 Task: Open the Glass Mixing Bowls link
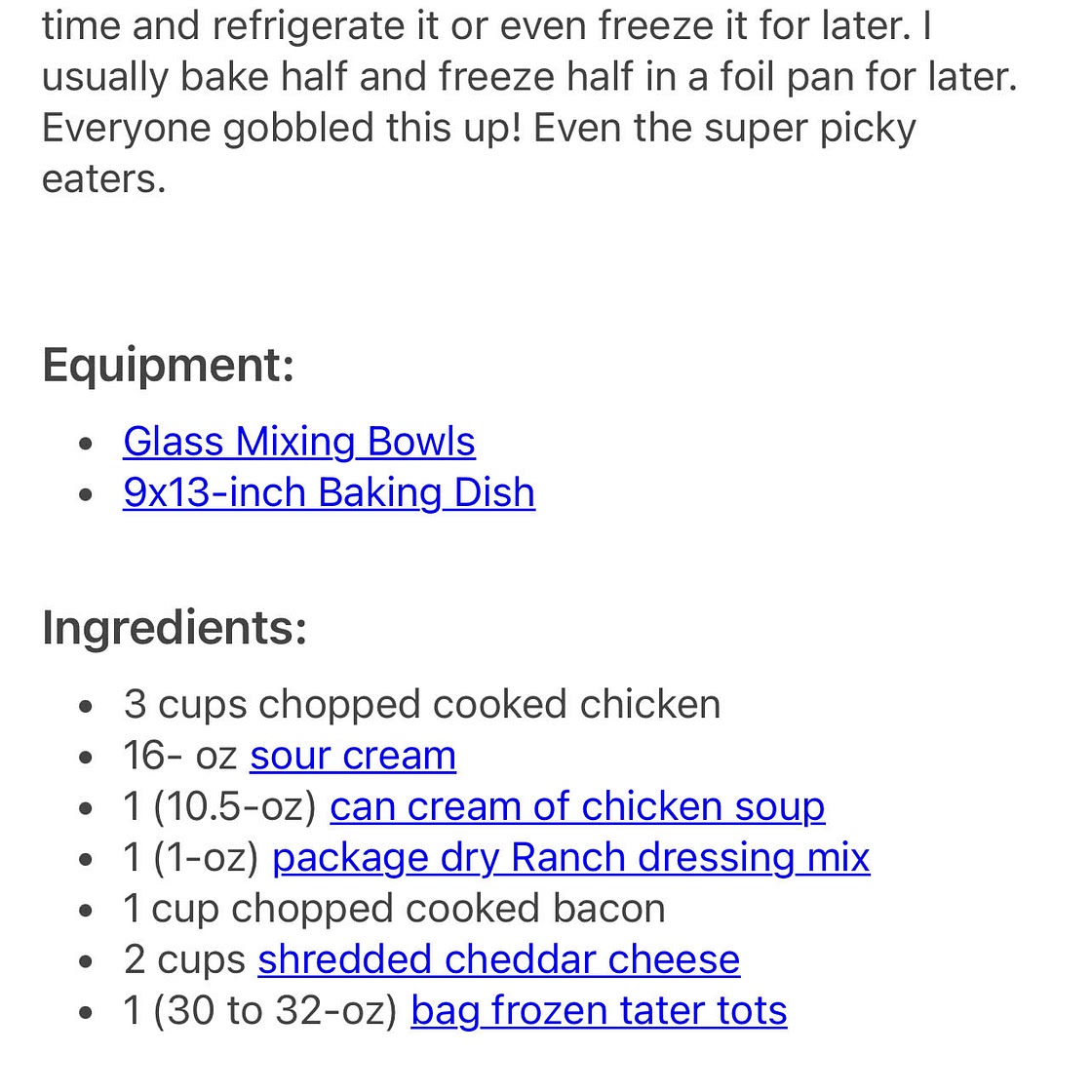click(x=298, y=442)
